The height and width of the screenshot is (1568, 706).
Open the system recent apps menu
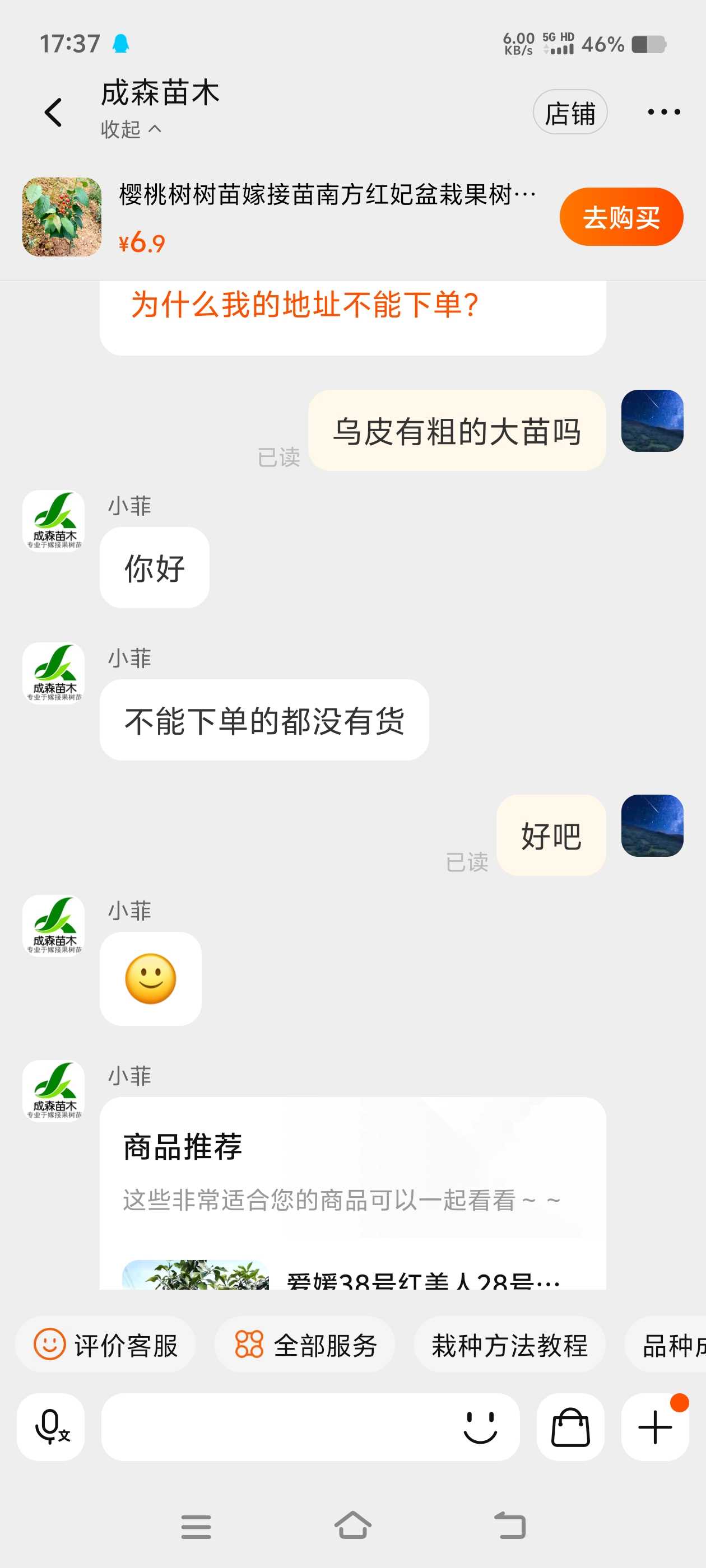[196, 1527]
